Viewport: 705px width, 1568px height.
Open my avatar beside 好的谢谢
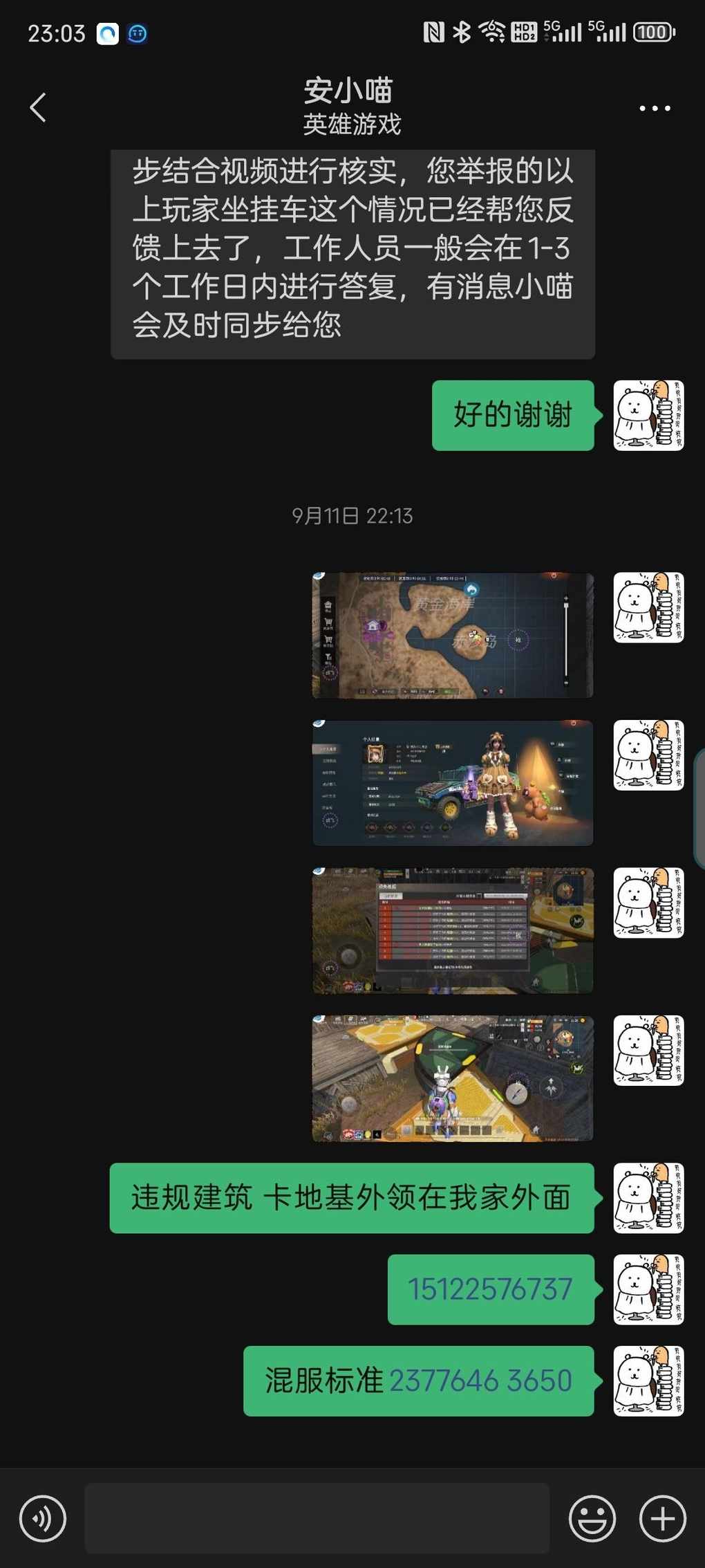coord(648,416)
